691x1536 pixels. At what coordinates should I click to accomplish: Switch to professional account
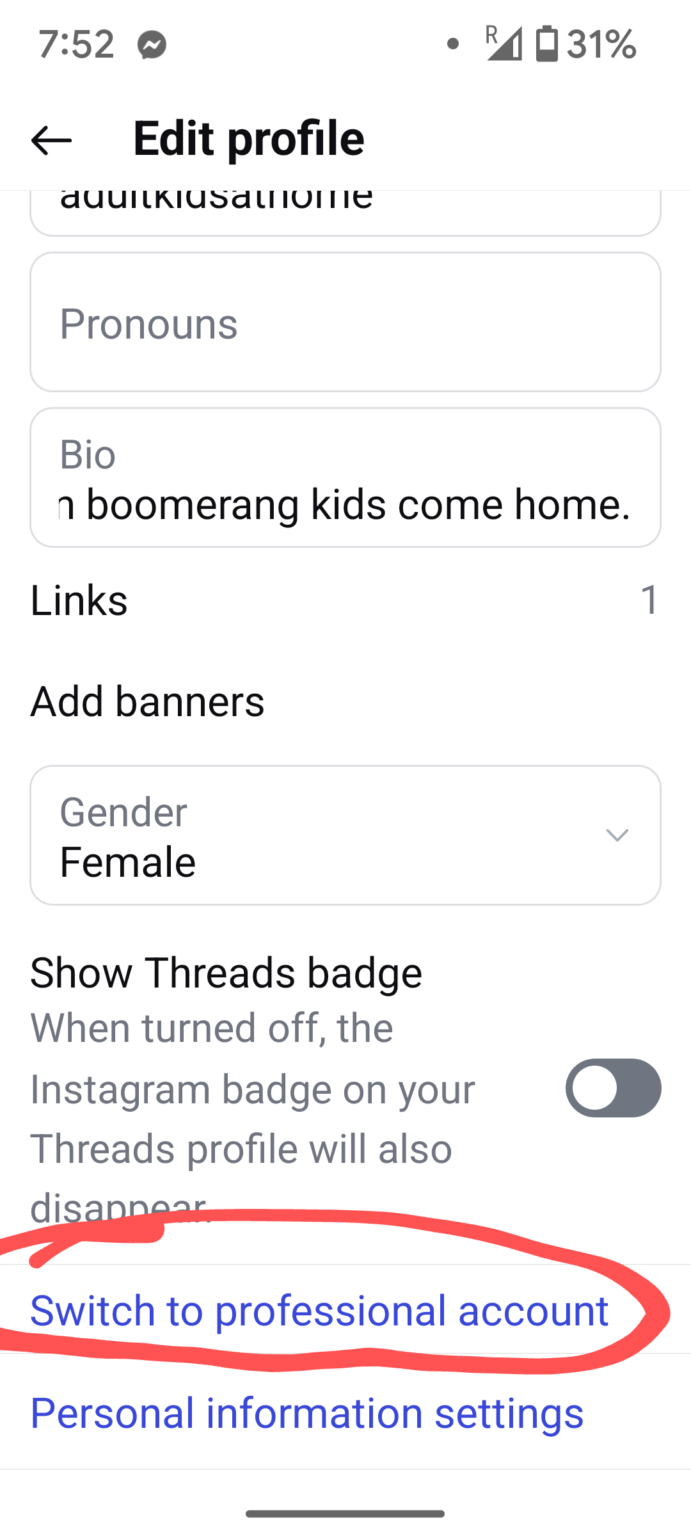[319, 1311]
